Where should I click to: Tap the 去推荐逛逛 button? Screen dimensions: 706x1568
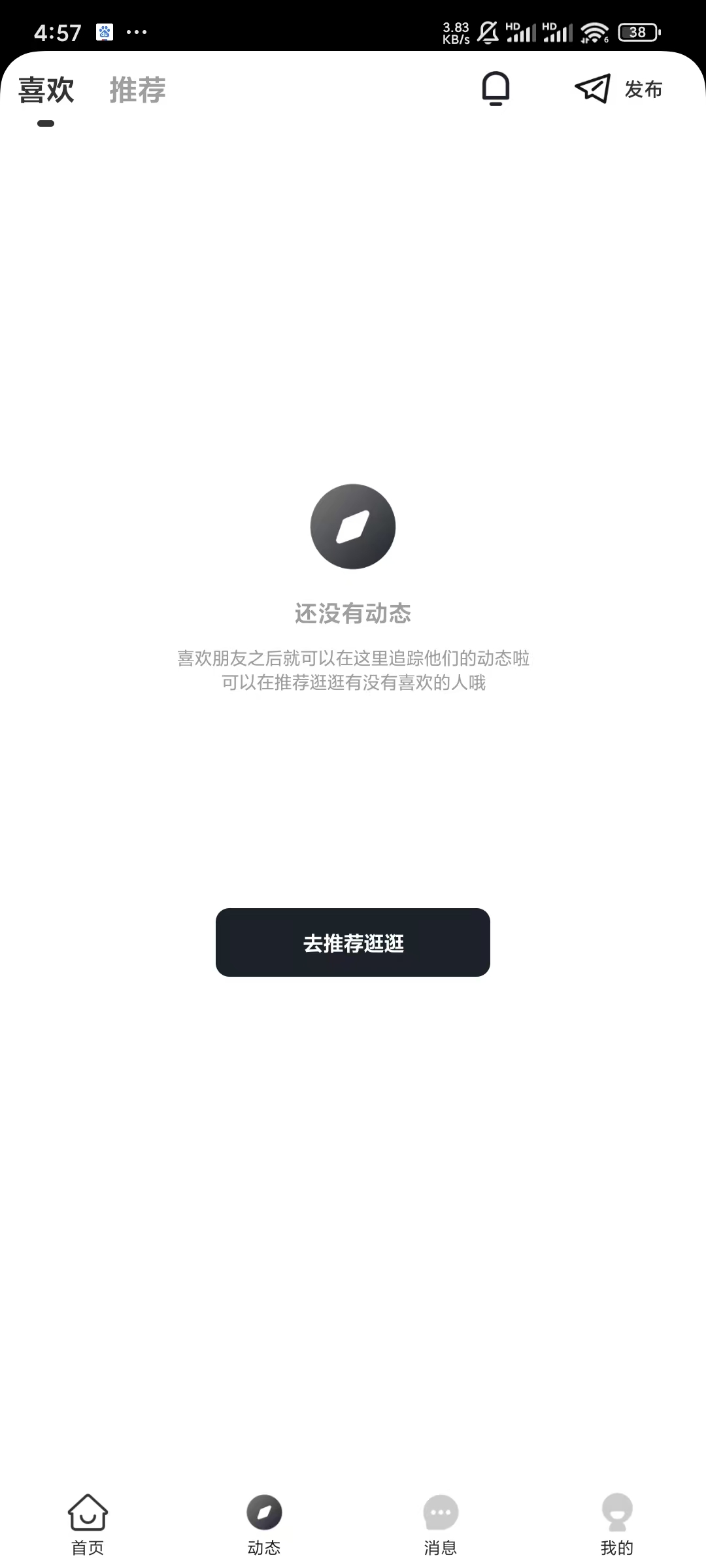tap(353, 942)
